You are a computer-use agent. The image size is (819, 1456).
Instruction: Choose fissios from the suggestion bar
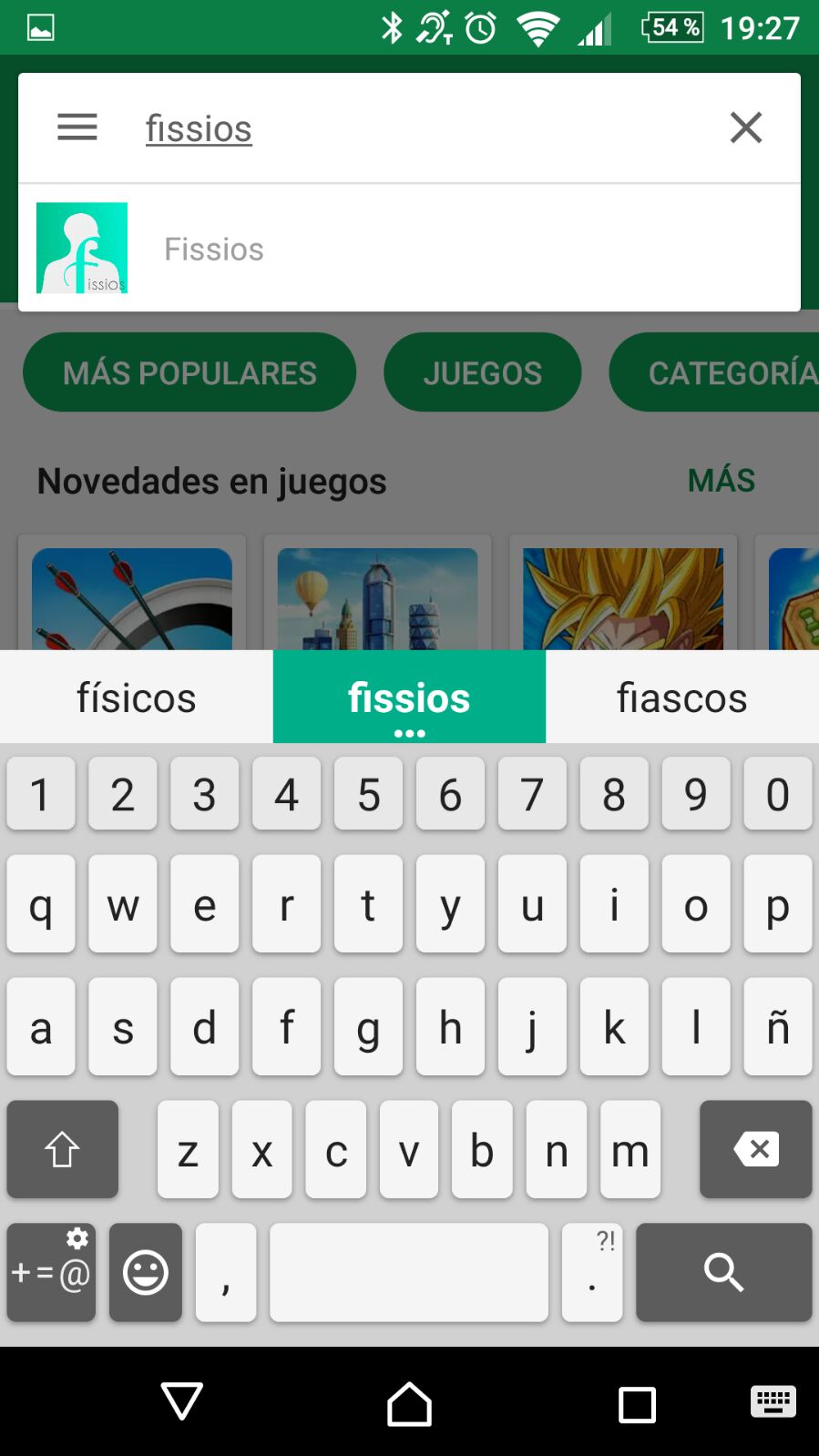click(409, 697)
